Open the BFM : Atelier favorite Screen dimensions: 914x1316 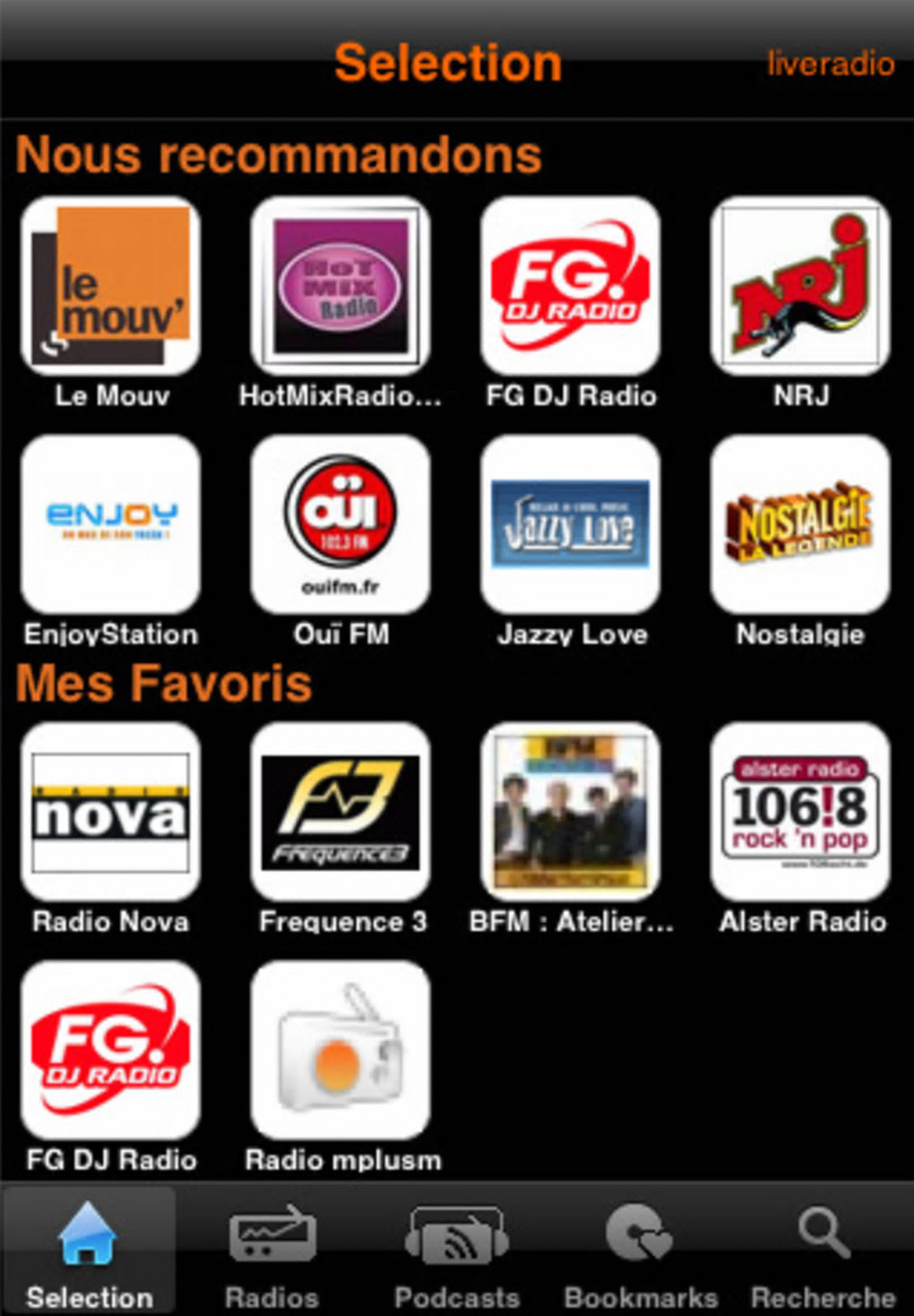571,812
